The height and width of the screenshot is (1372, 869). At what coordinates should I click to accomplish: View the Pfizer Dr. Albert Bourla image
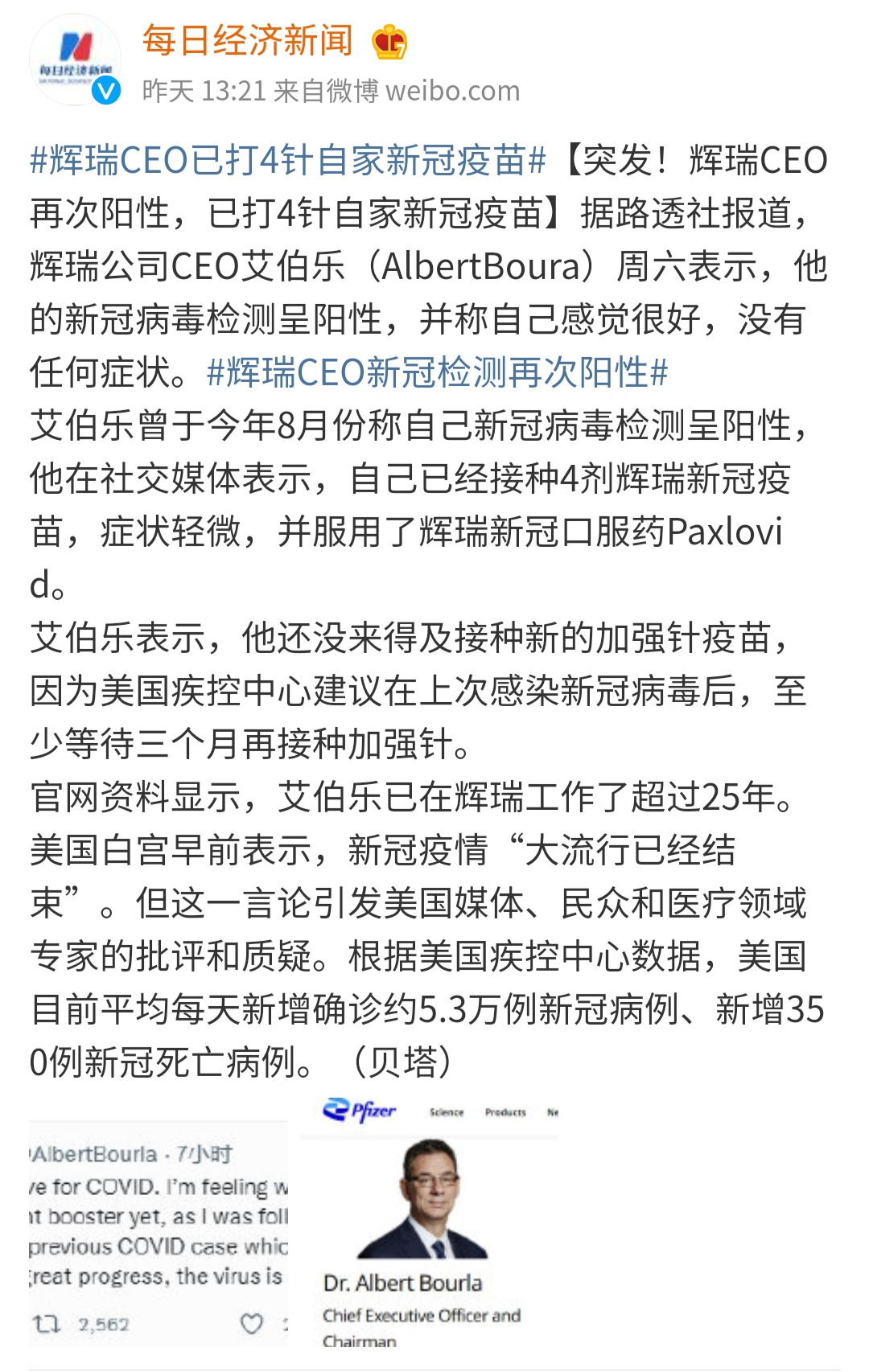coord(429,1223)
